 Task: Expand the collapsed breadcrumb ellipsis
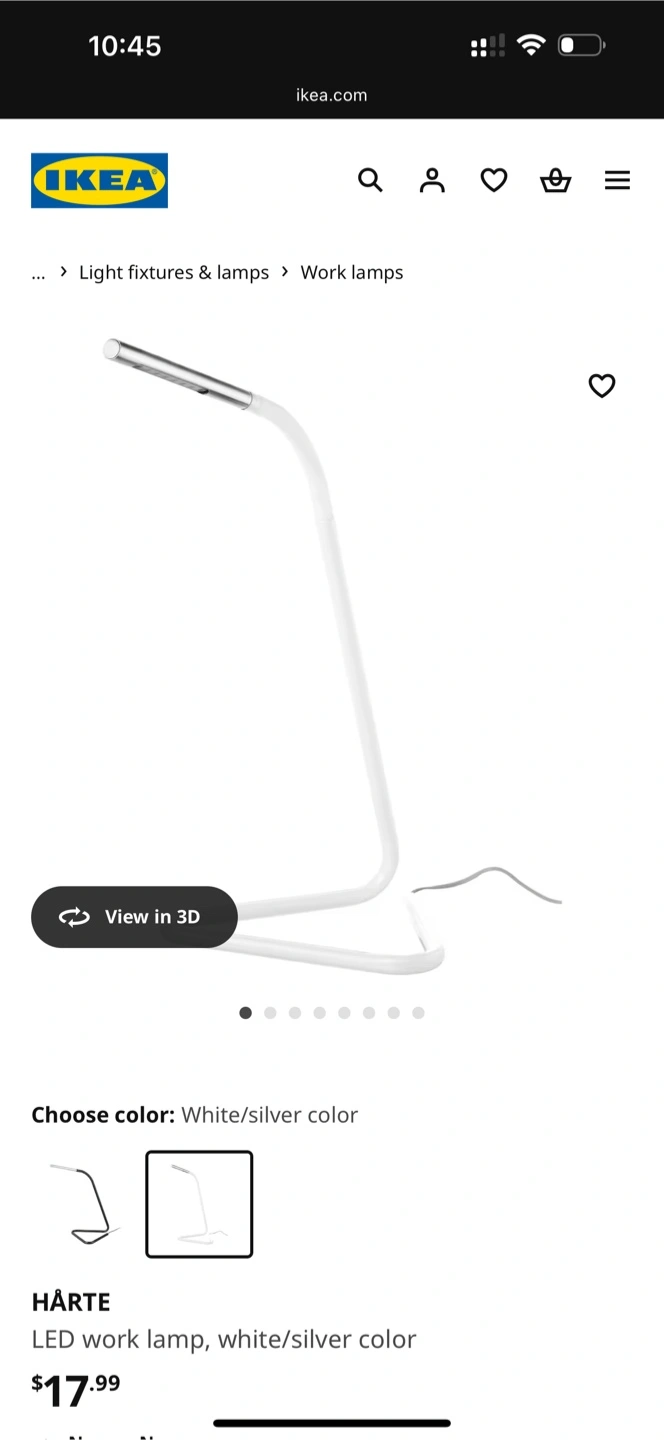click(x=38, y=272)
